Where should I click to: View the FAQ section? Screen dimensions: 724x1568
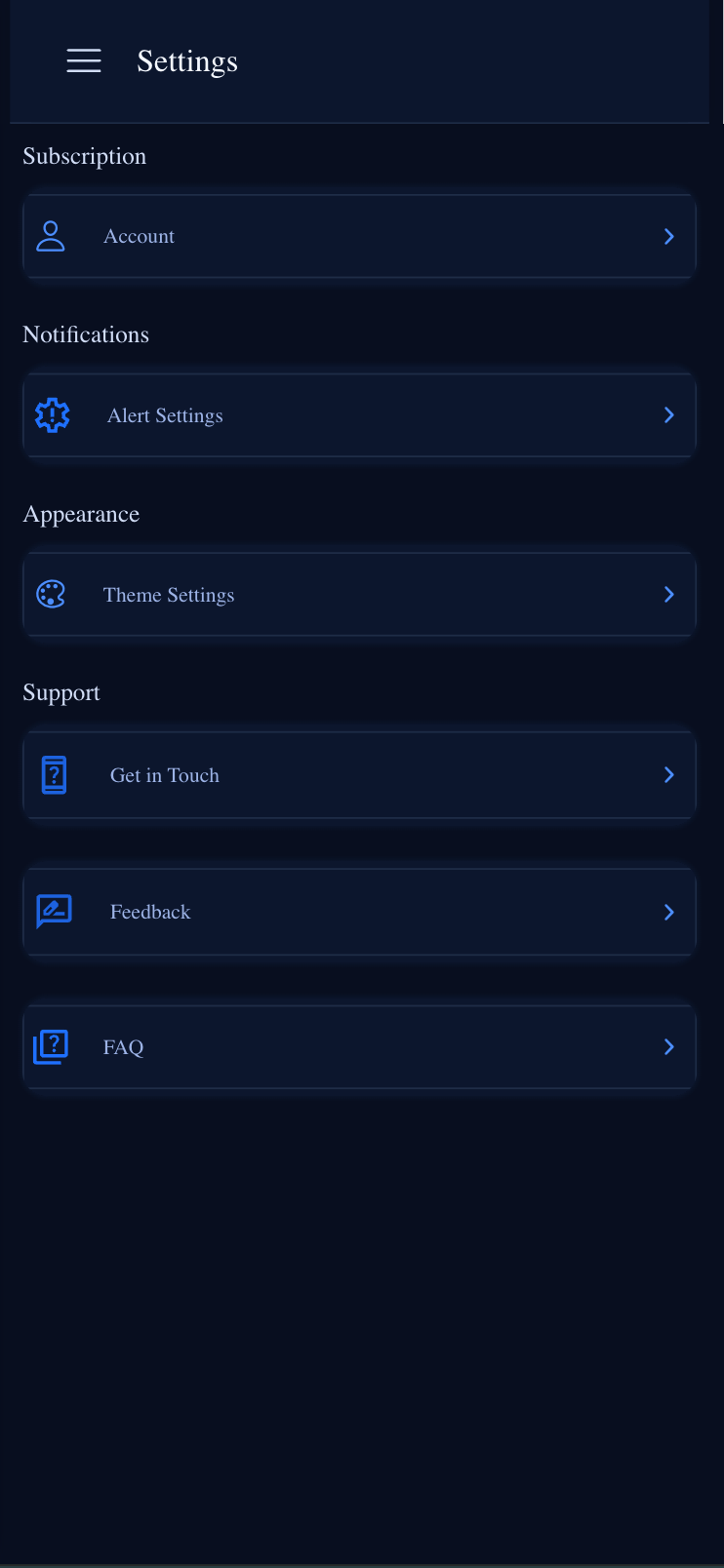[359, 1047]
